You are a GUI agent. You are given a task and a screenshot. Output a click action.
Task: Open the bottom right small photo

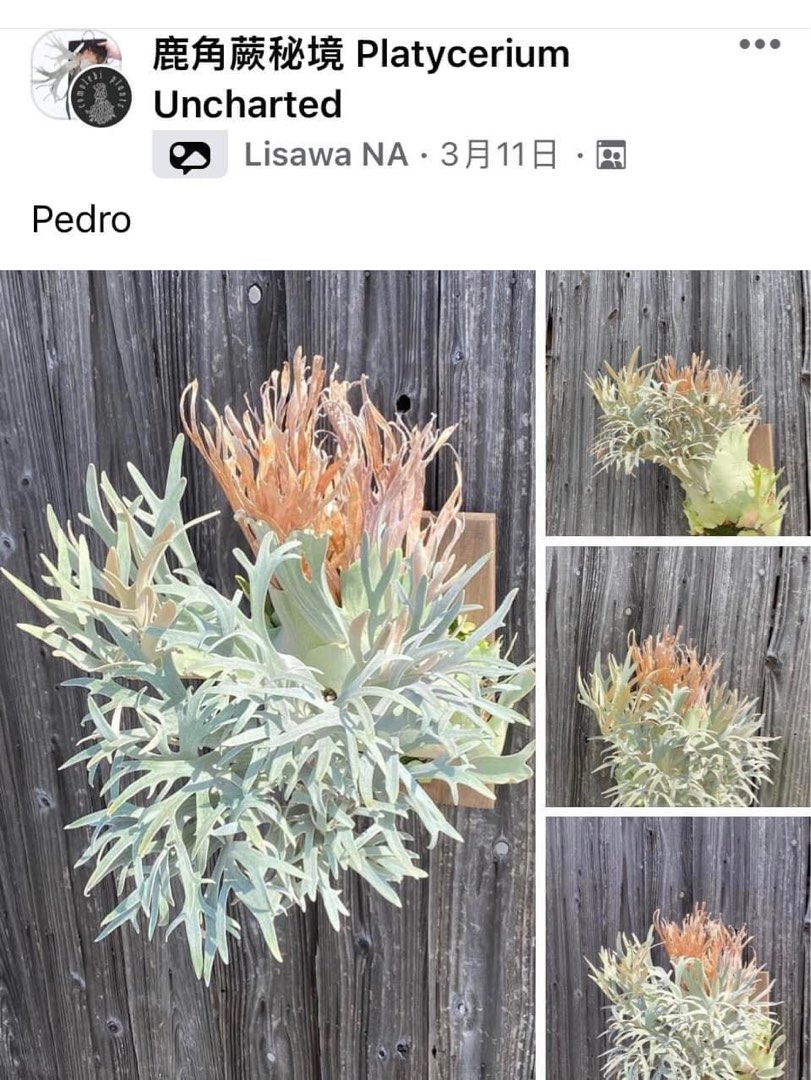tap(678, 948)
